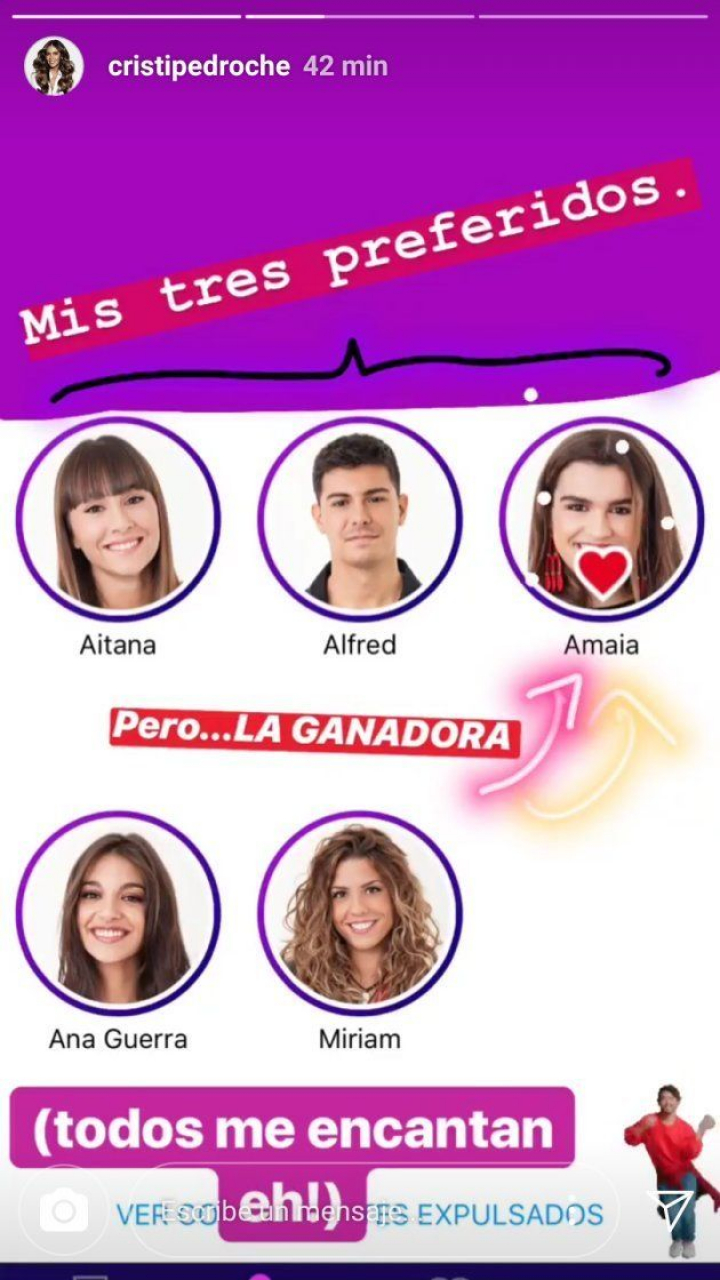
Task: Send this story via the paper plane
Action: (x=669, y=1211)
